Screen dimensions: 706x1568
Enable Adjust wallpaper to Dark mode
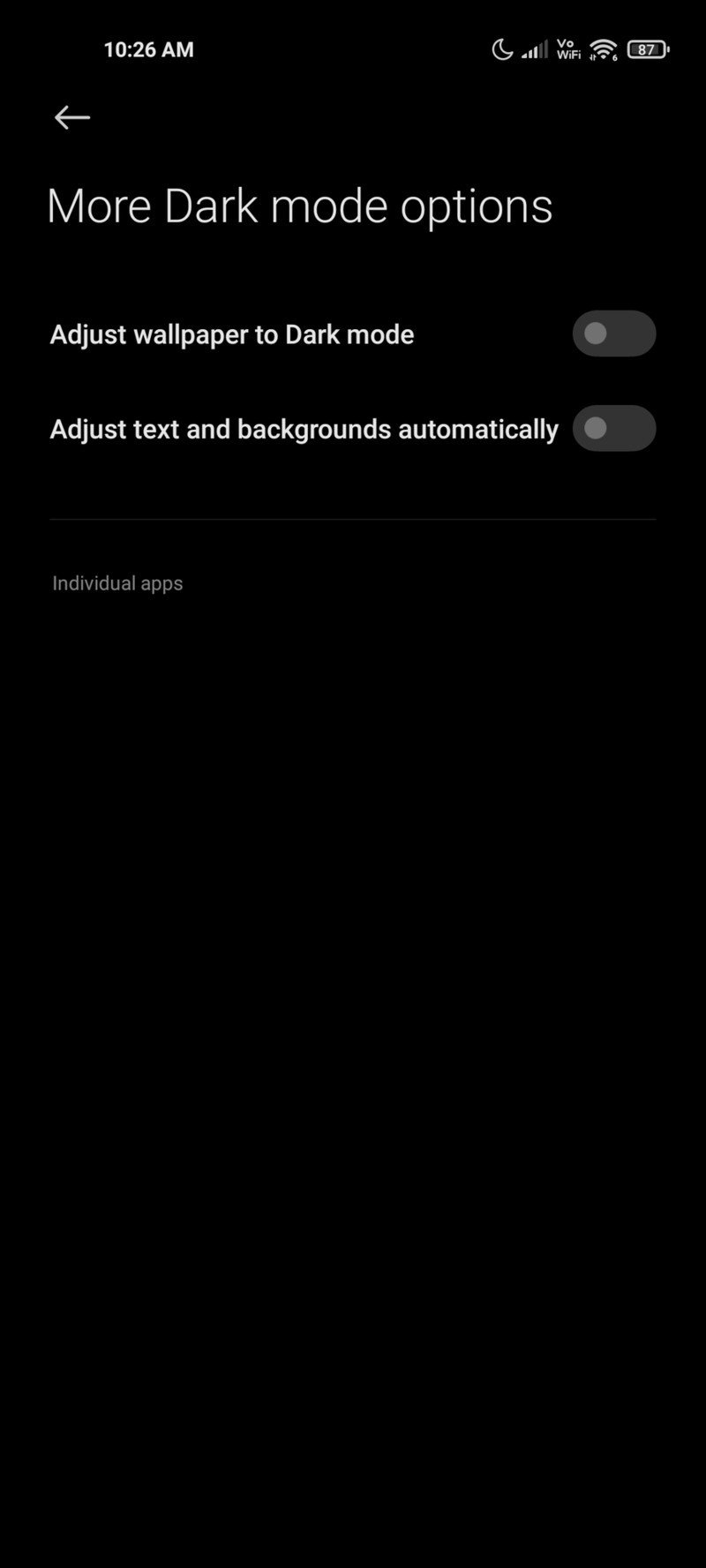tap(613, 334)
